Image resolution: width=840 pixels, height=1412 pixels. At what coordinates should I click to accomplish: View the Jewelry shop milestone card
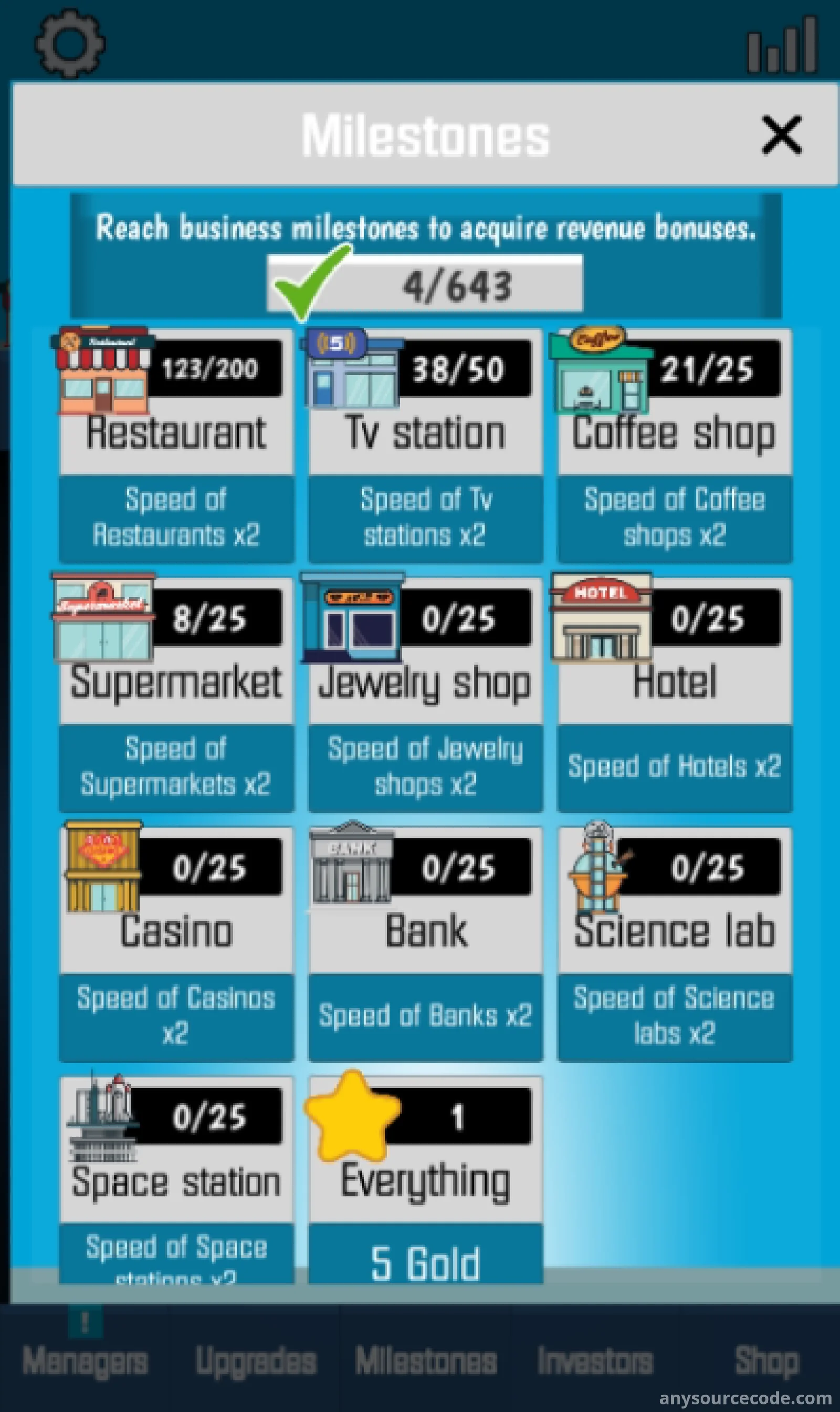click(426, 695)
